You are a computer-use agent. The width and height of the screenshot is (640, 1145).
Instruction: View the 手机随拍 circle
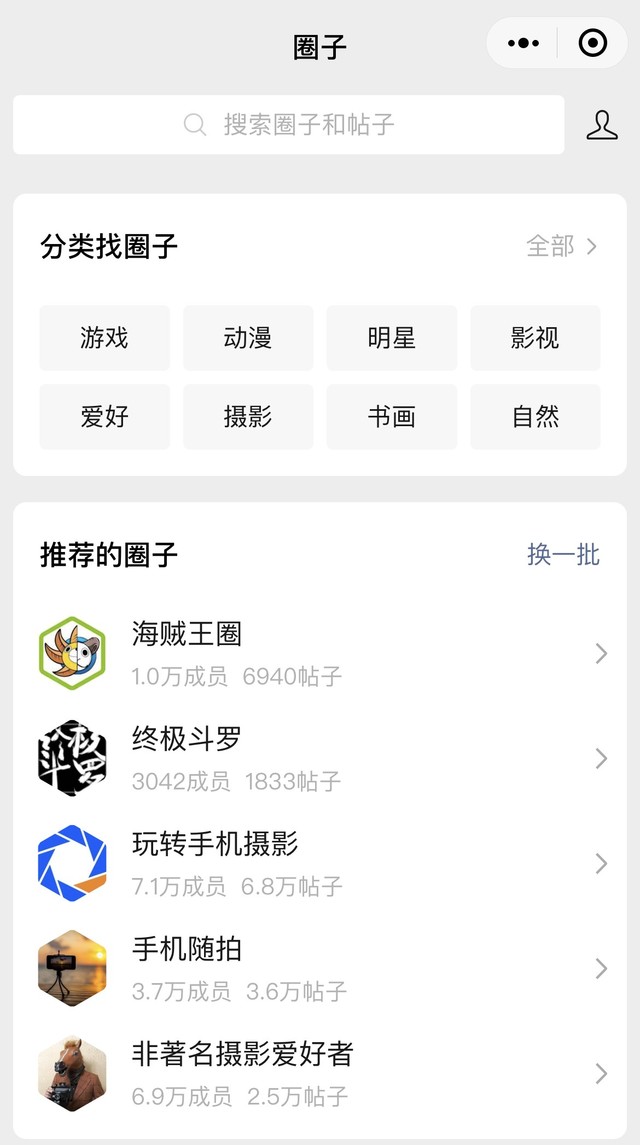click(x=320, y=968)
